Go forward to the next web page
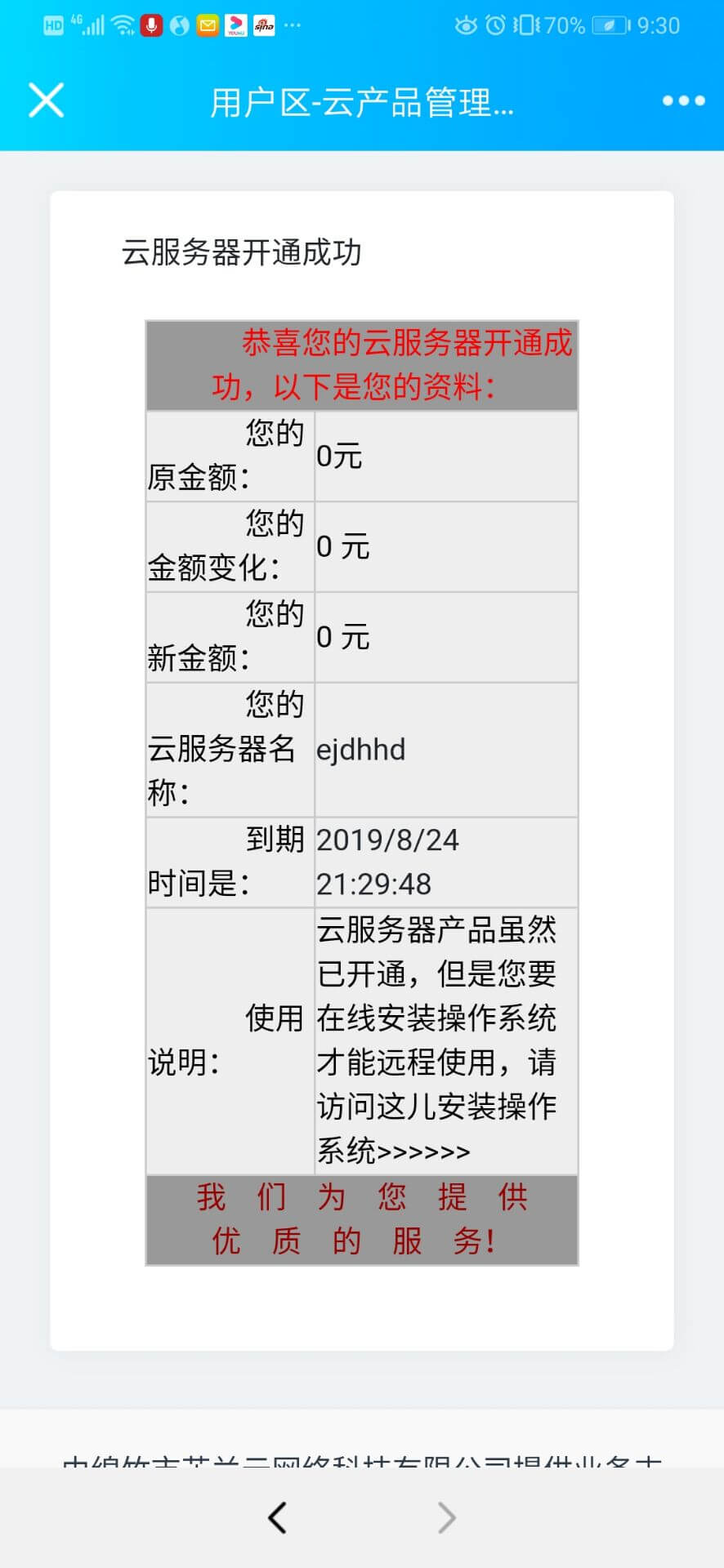The image size is (724, 1568). [x=446, y=1517]
